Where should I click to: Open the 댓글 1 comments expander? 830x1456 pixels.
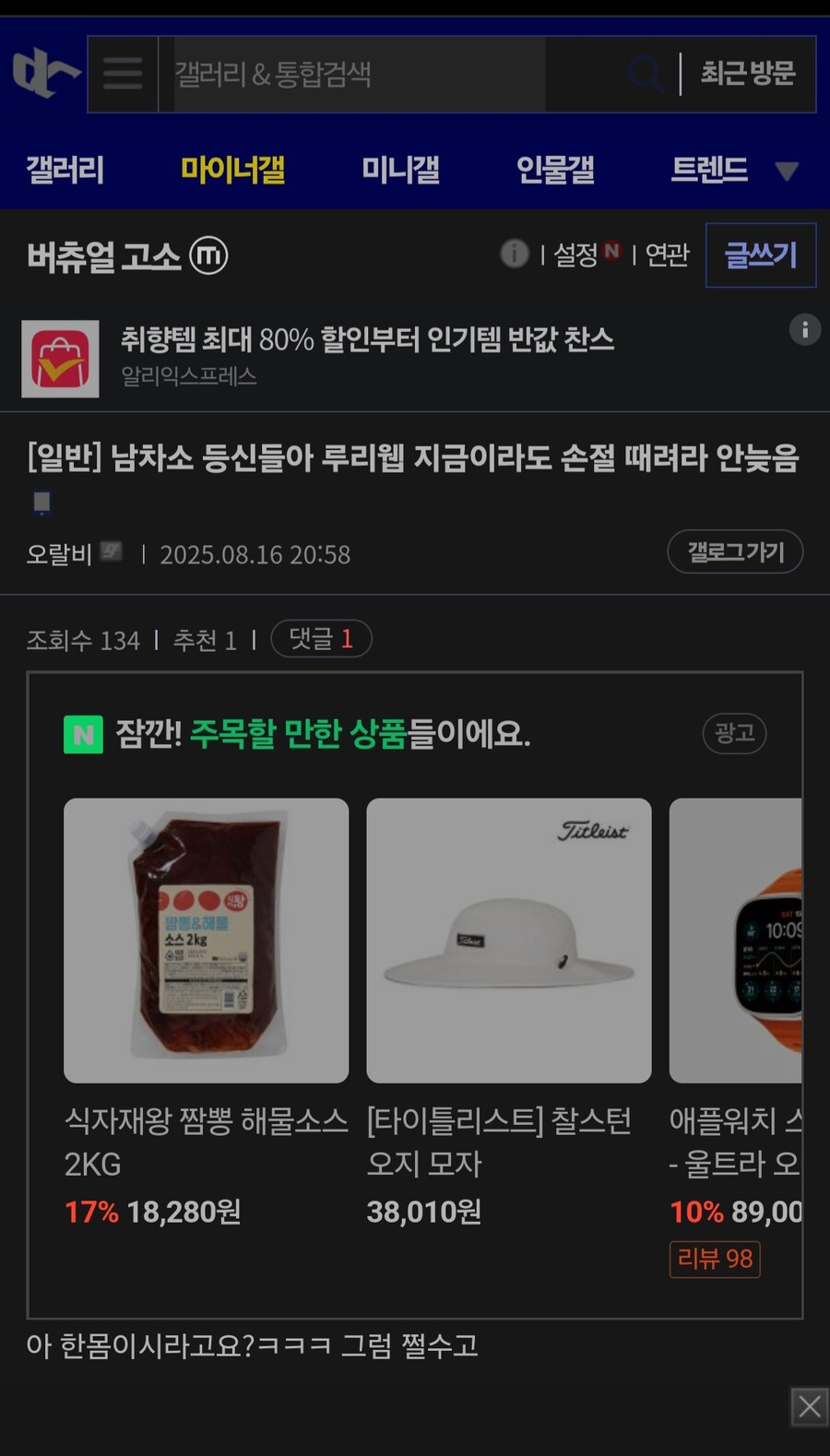[321, 638]
